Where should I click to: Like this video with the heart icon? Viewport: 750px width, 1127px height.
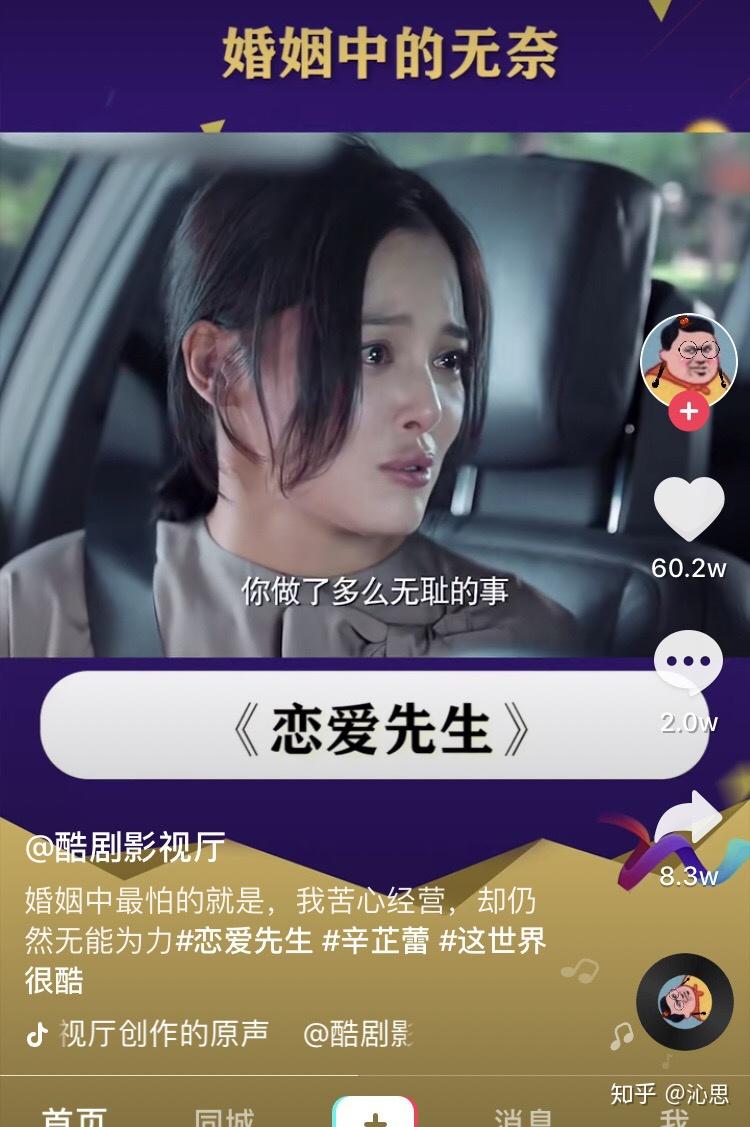(x=688, y=510)
